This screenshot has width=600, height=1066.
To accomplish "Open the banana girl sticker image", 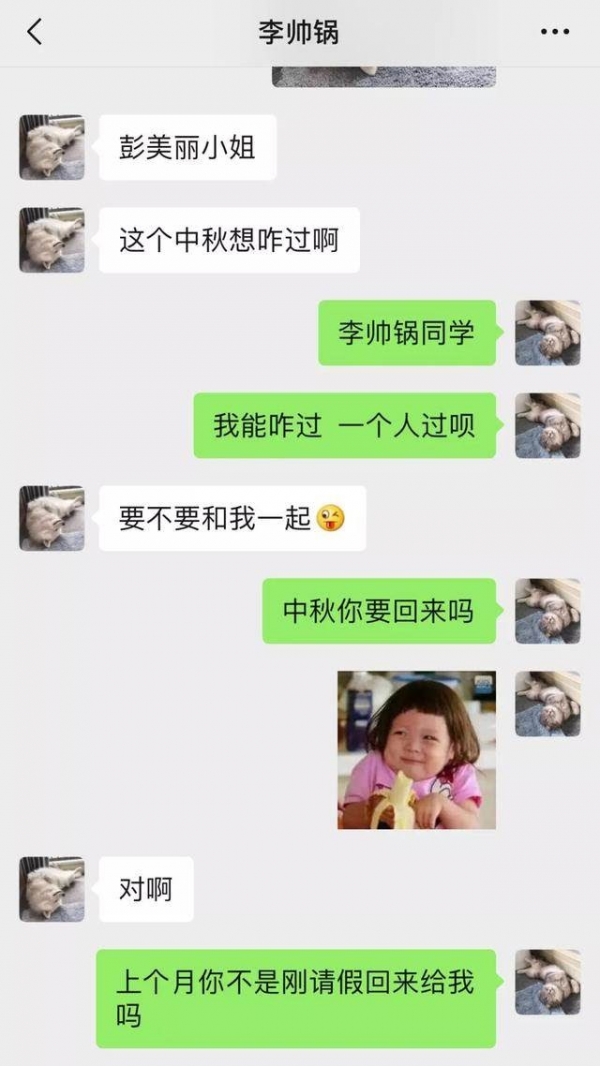I will pos(416,750).
